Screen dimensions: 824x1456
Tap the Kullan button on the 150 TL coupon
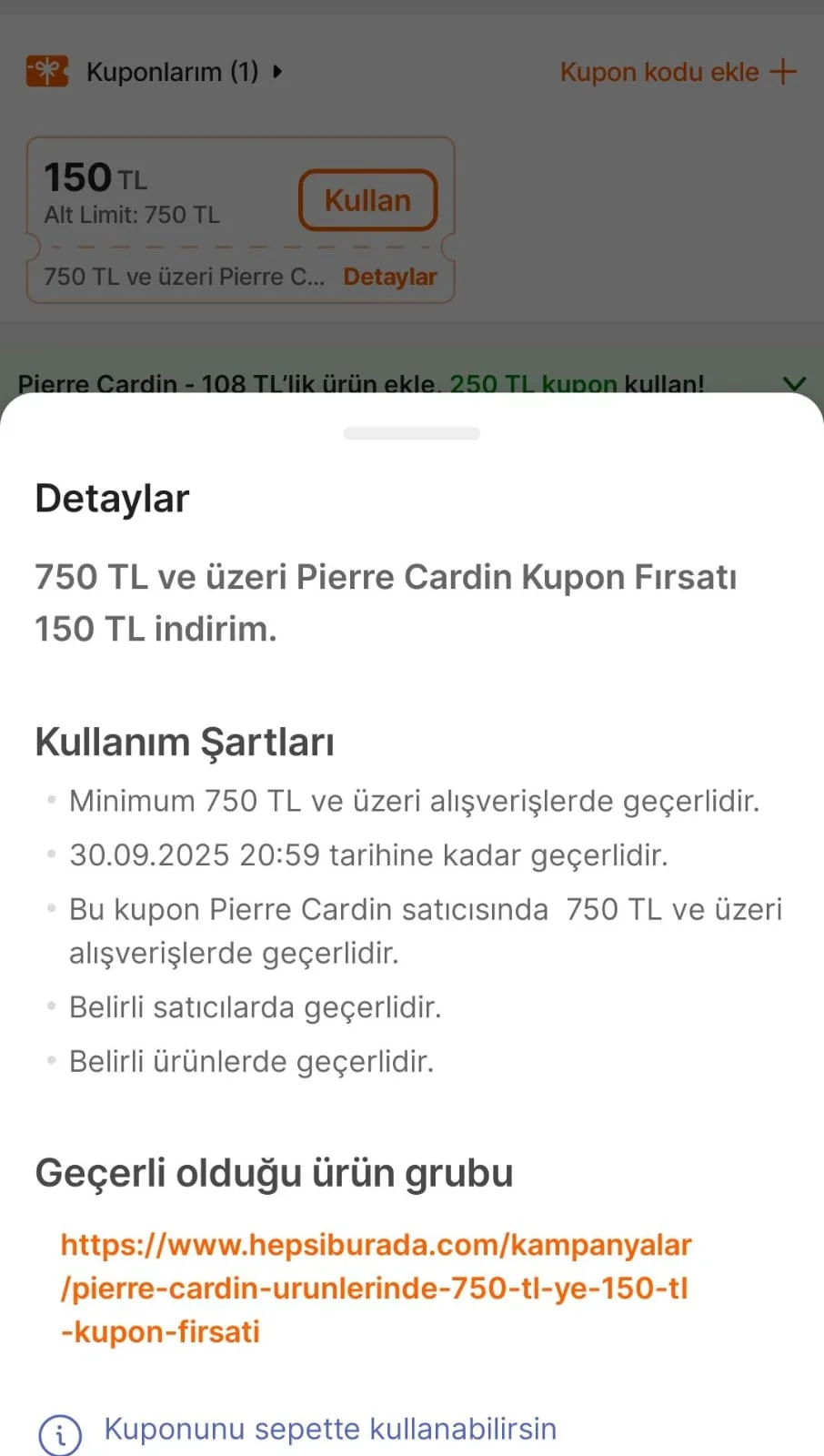pyautogui.click(x=367, y=200)
